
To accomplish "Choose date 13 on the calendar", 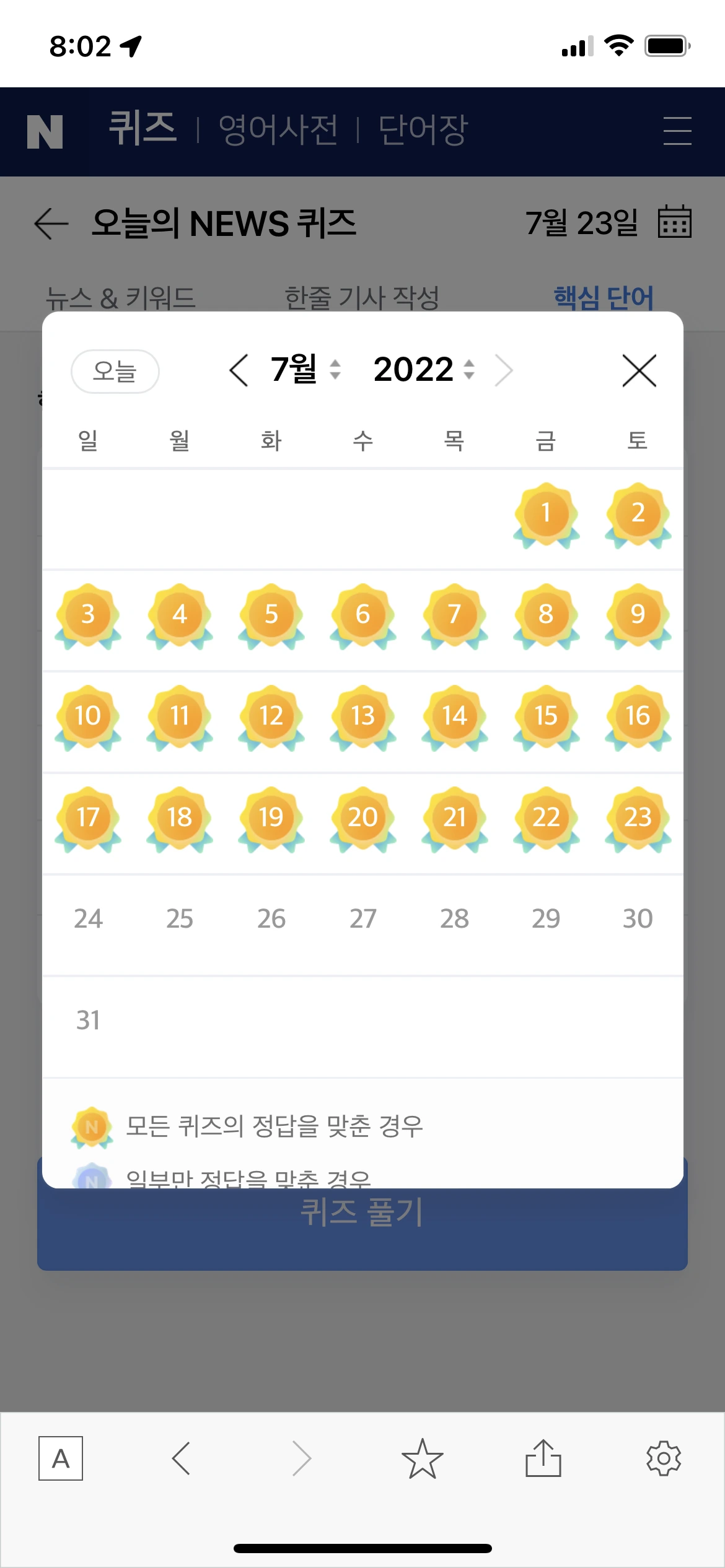I will (362, 716).
